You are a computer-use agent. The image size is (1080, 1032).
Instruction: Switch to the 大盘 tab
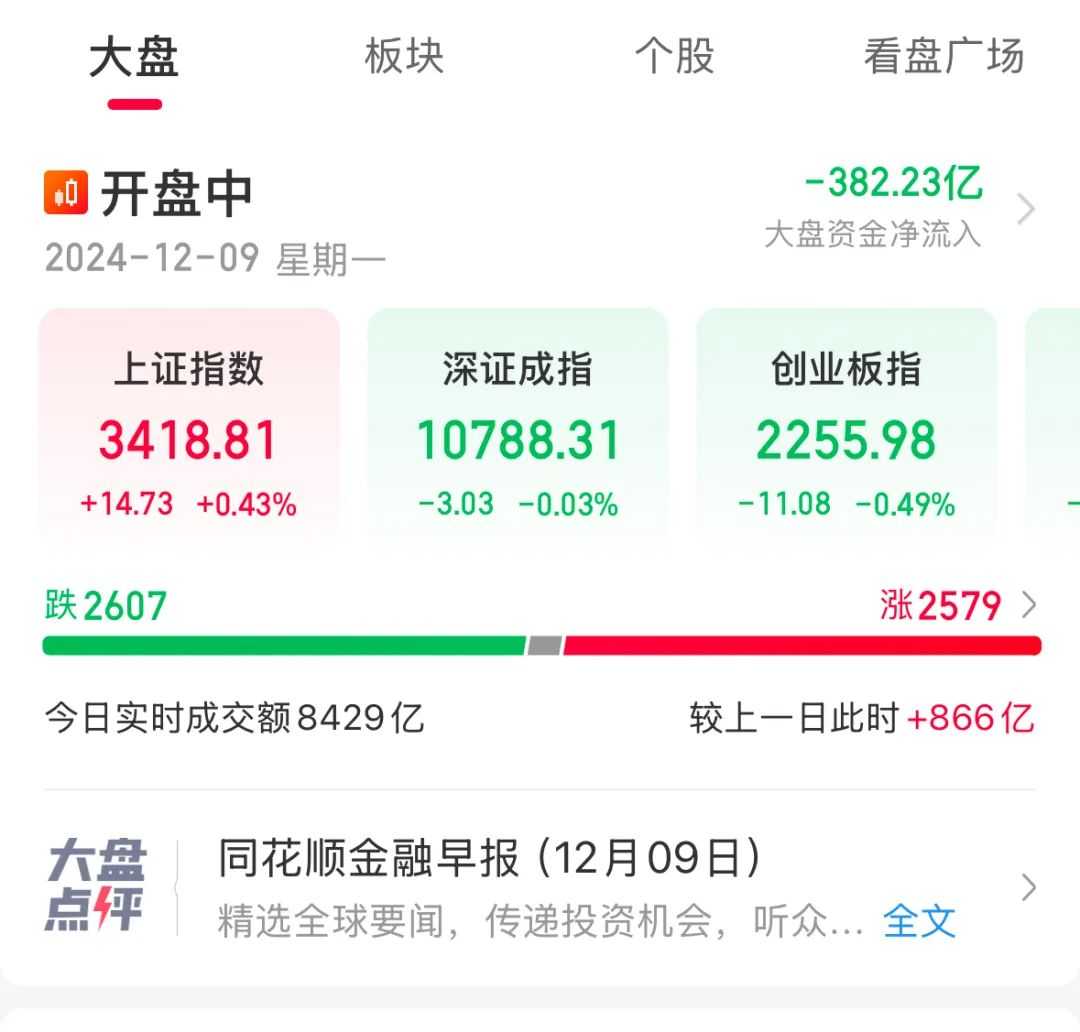(134, 58)
